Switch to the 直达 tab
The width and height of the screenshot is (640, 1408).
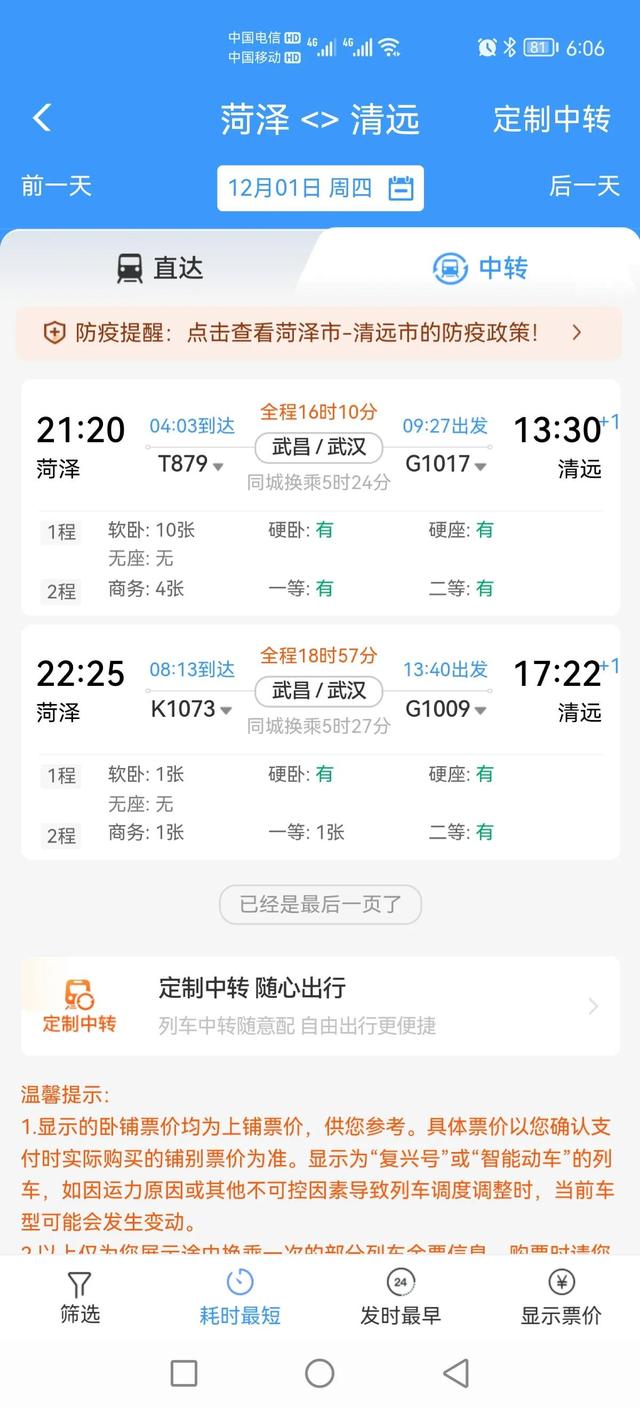coord(160,268)
